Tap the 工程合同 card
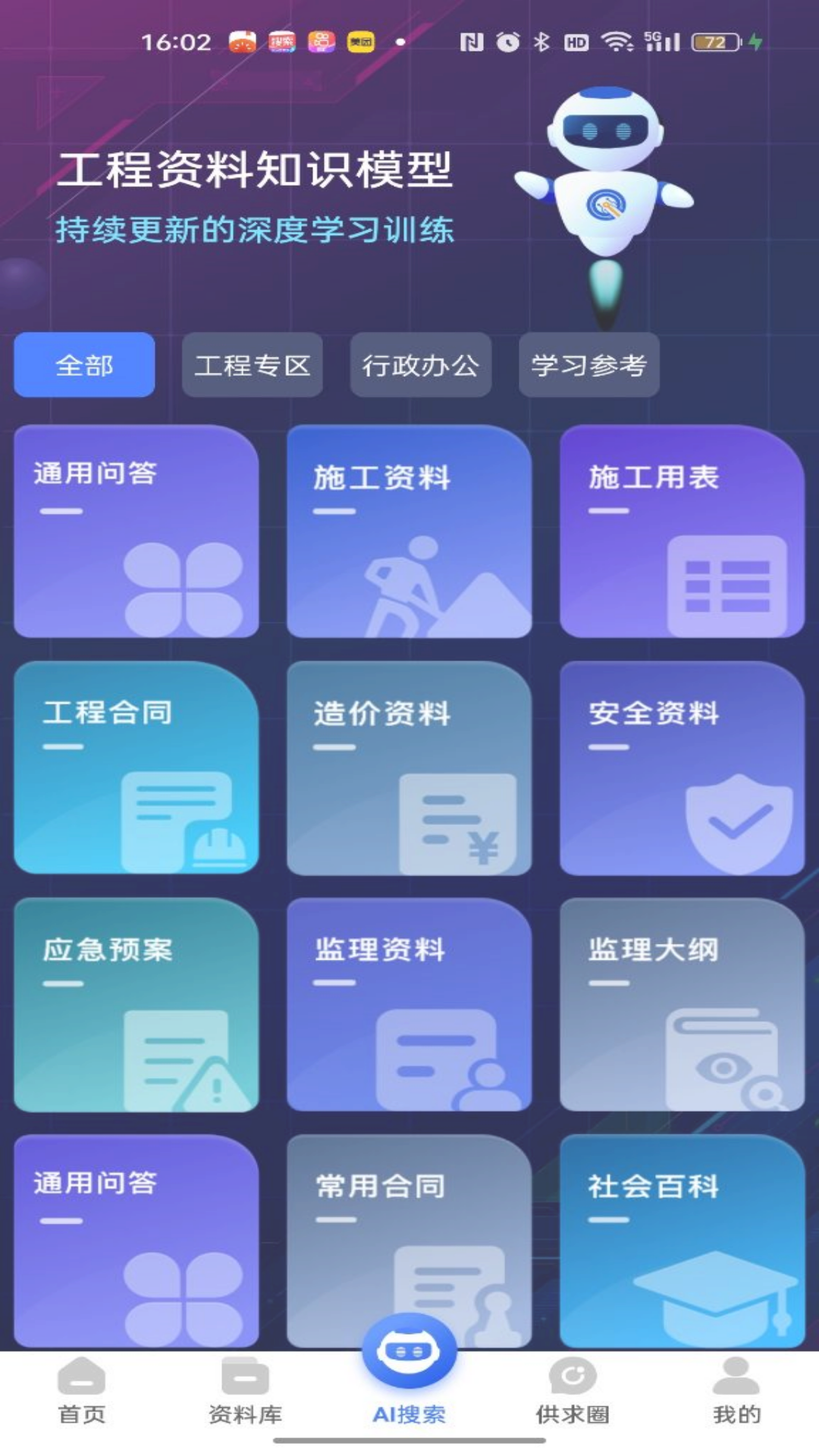The width and height of the screenshot is (819, 1456). (136, 767)
